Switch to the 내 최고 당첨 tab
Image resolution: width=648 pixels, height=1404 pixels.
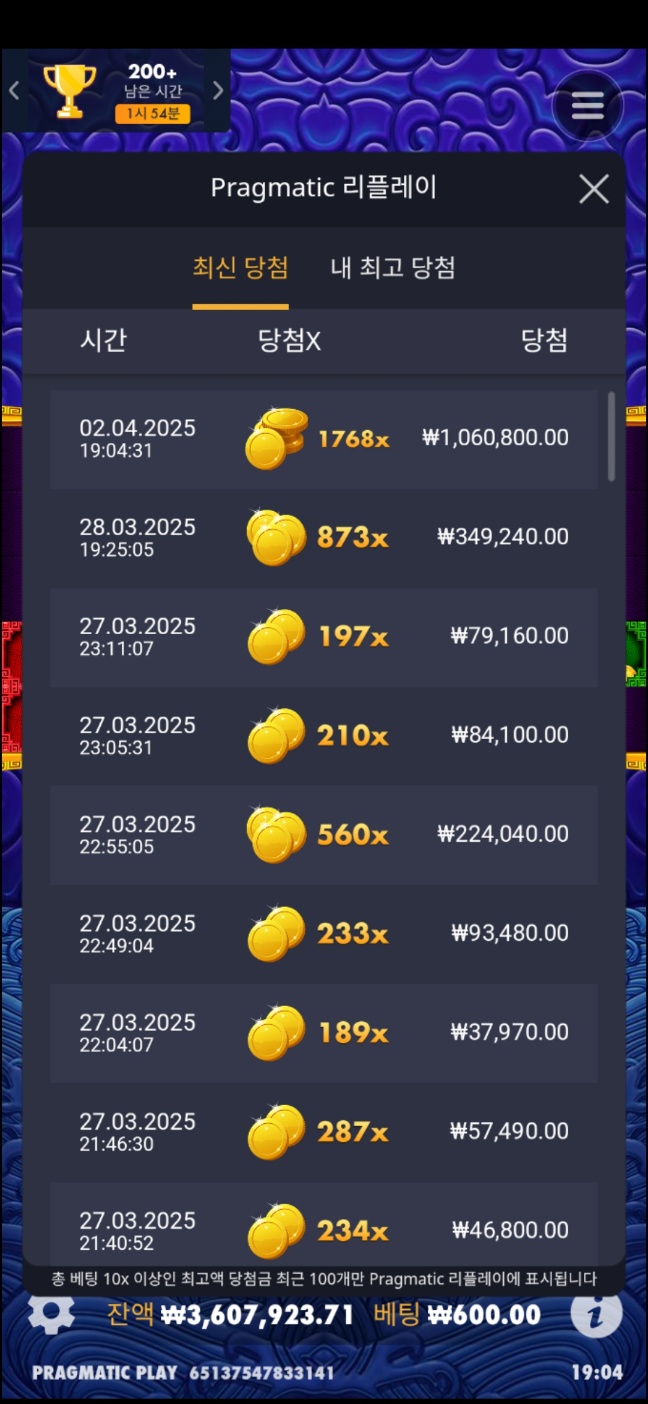pyautogui.click(x=393, y=268)
